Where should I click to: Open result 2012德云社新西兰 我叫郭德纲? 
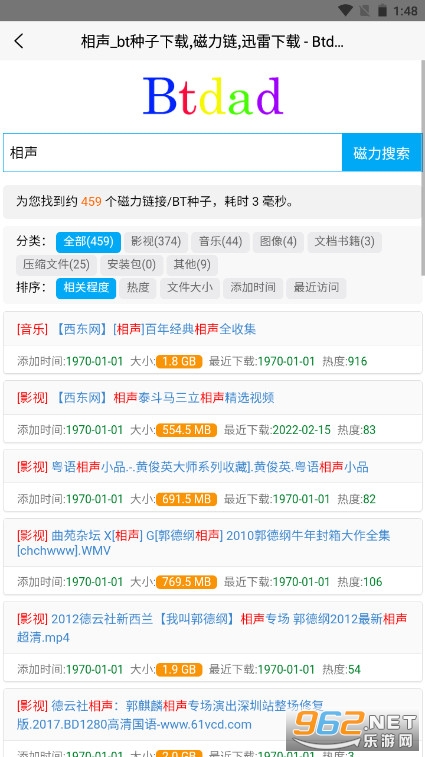pyautogui.click(x=212, y=628)
